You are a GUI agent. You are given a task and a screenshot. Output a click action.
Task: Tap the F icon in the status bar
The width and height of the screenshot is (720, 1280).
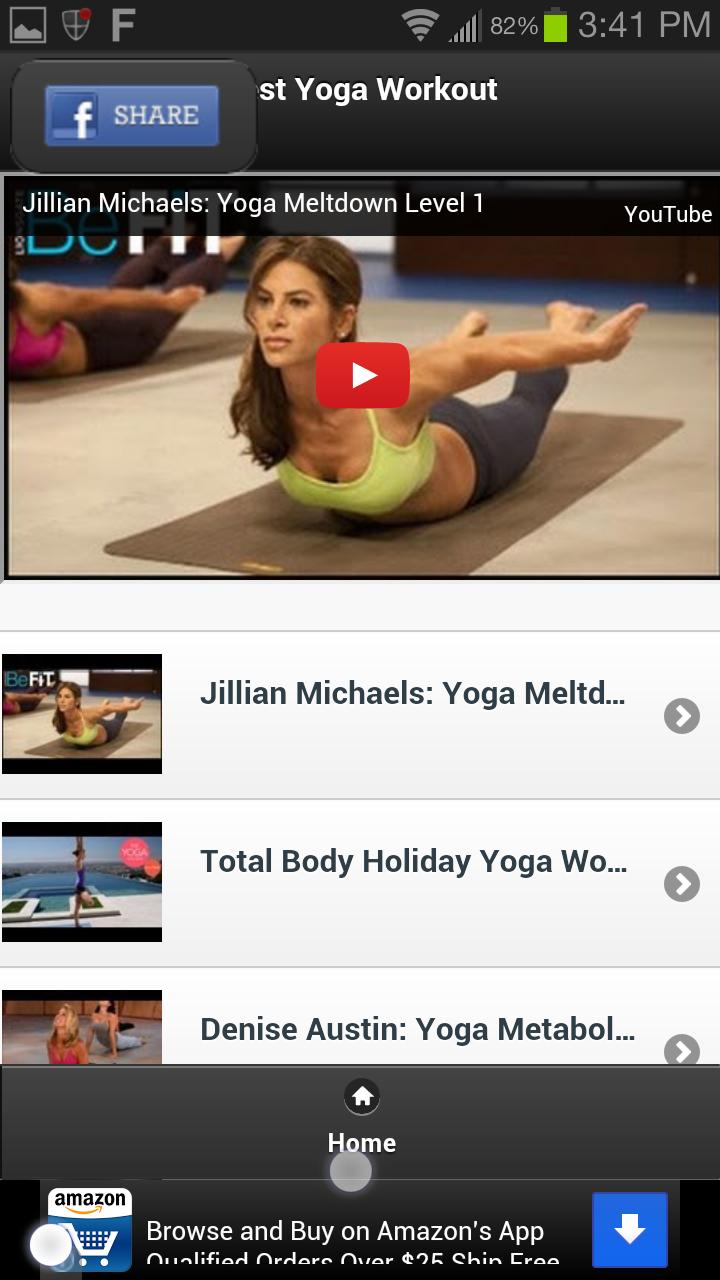click(123, 22)
